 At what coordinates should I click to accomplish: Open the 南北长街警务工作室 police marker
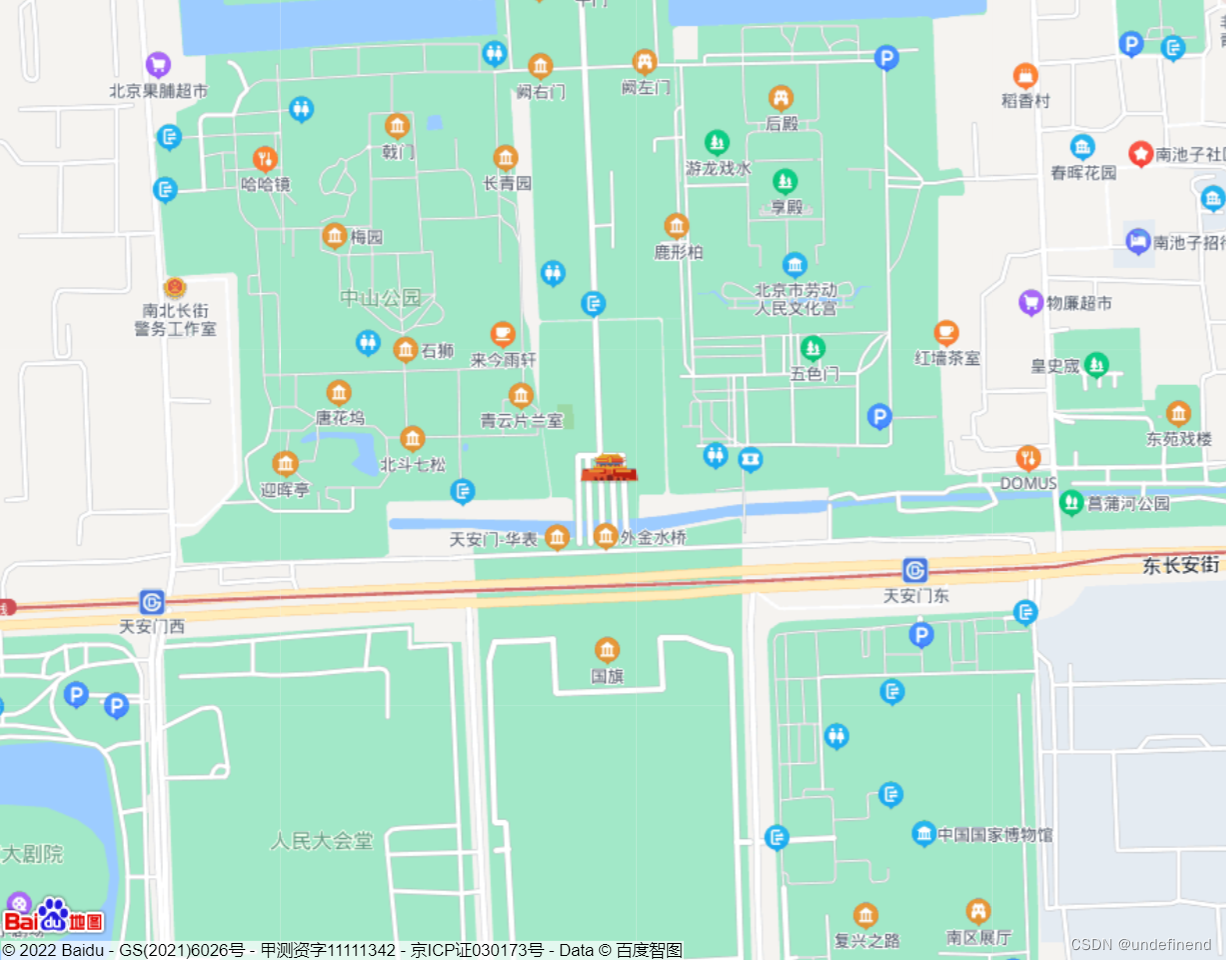click(175, 288)
